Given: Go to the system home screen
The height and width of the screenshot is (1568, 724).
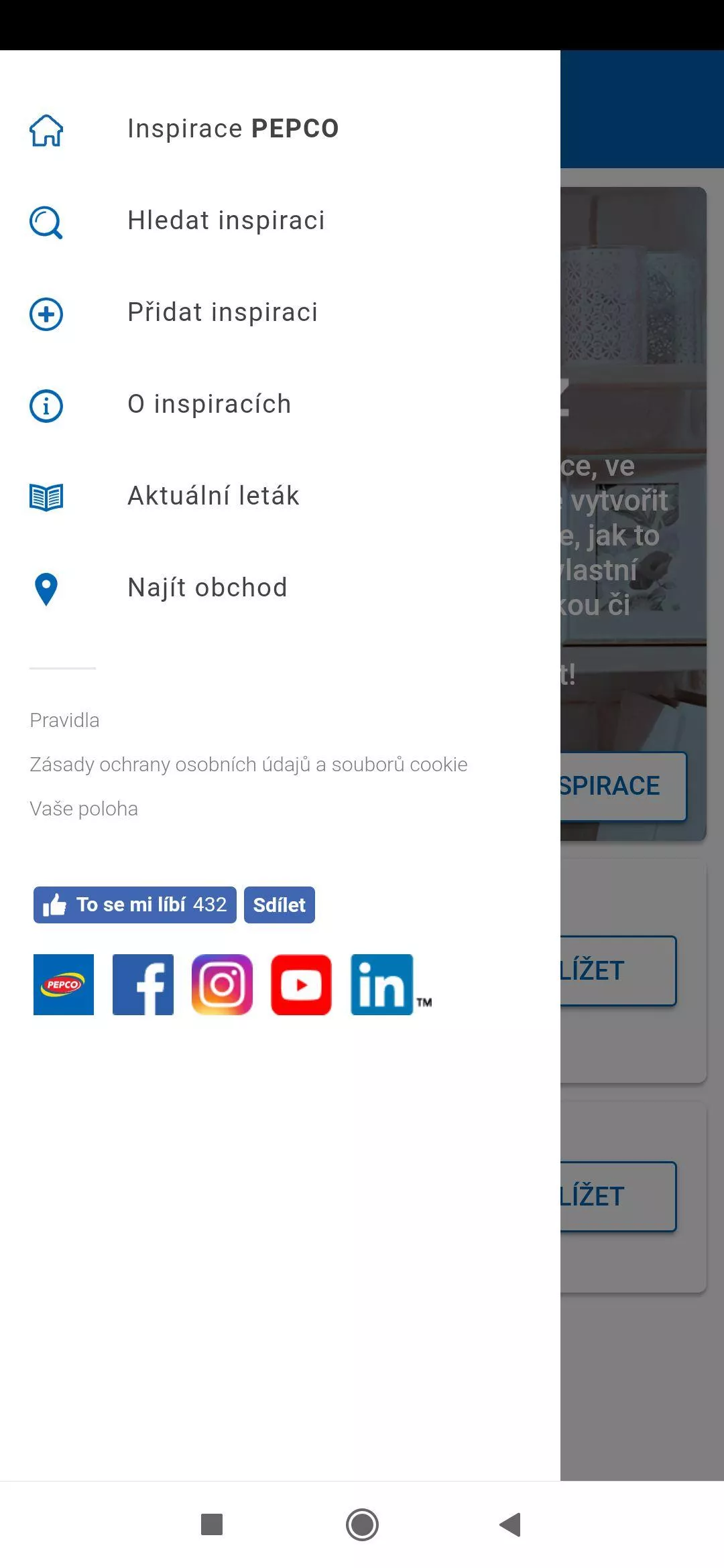Looking at the screenshot, I should [x=362, y=1524].
